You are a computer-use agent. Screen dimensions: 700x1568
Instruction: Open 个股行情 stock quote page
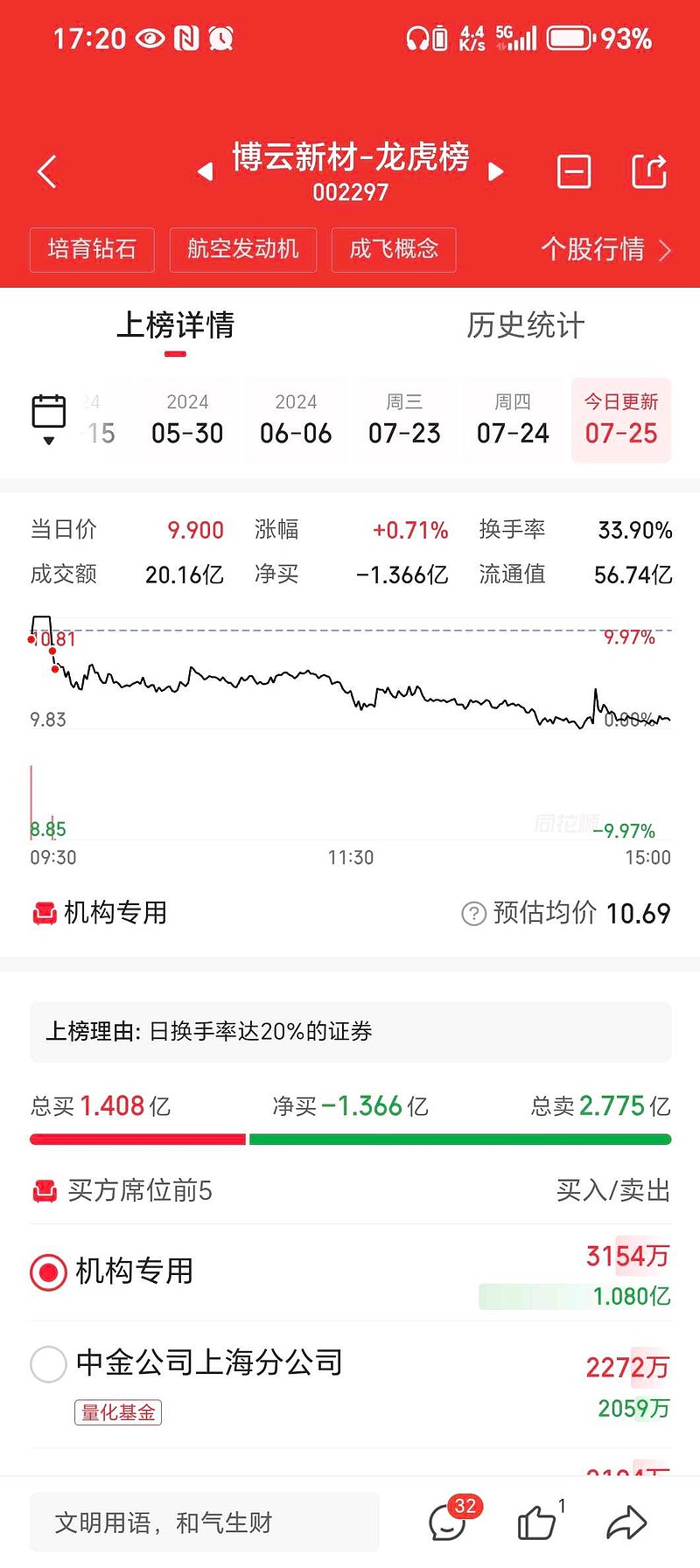tap(605, 249)
